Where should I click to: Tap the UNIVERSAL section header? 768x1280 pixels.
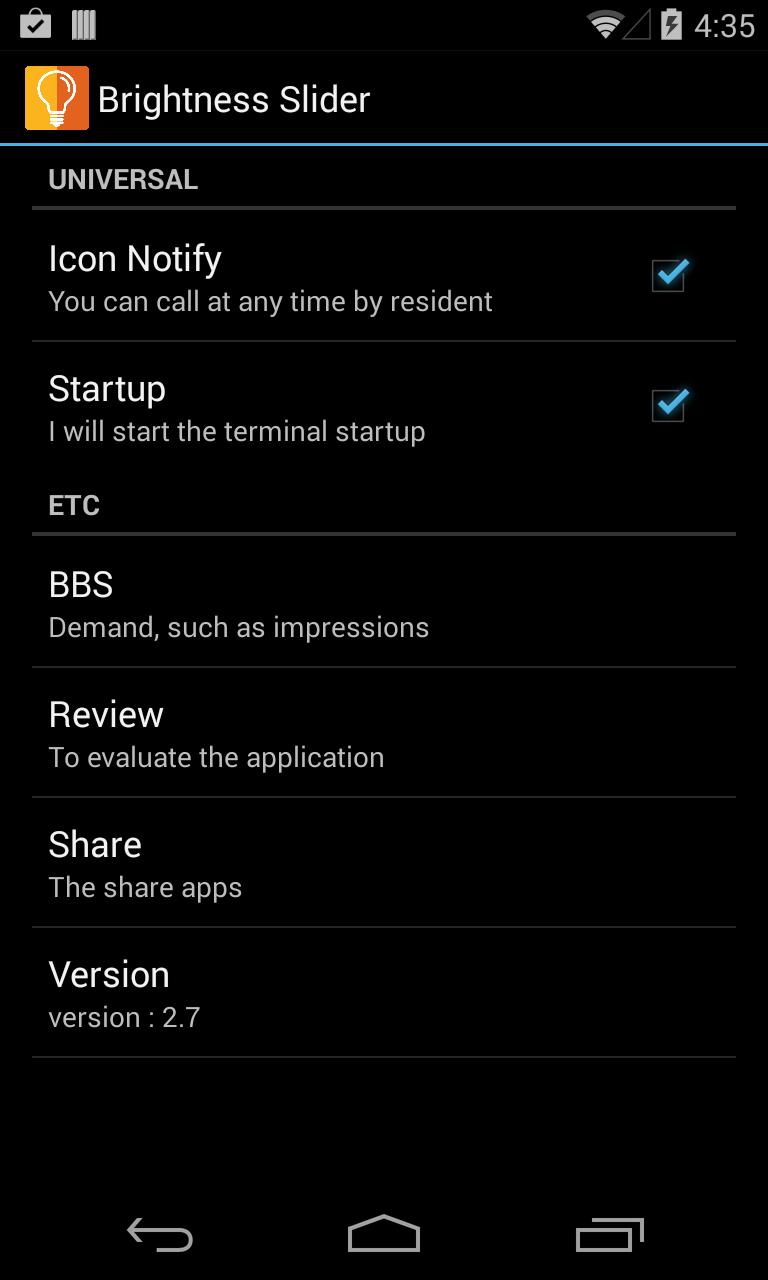coord(123,178)
